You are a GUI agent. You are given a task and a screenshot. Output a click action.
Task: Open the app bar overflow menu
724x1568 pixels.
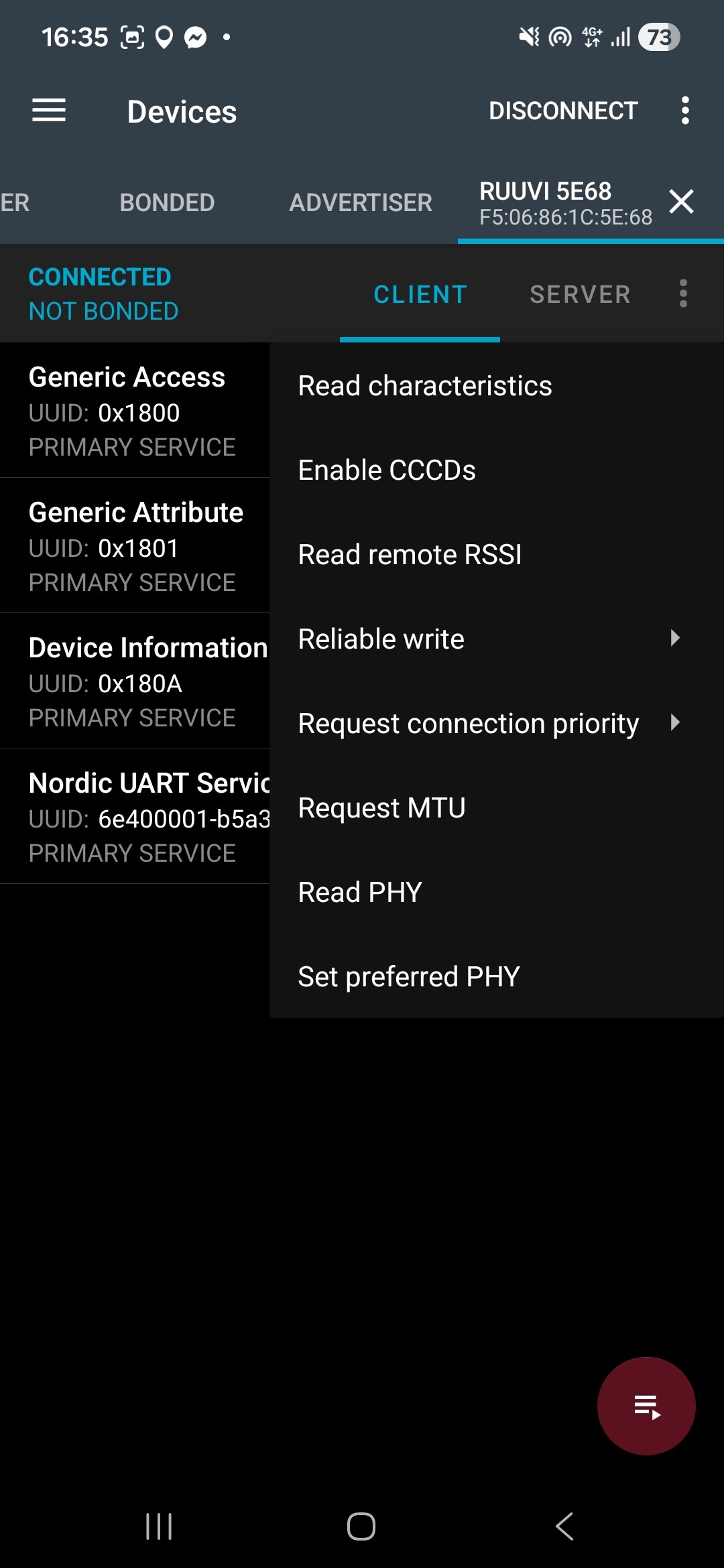click(x=684, y=111)
